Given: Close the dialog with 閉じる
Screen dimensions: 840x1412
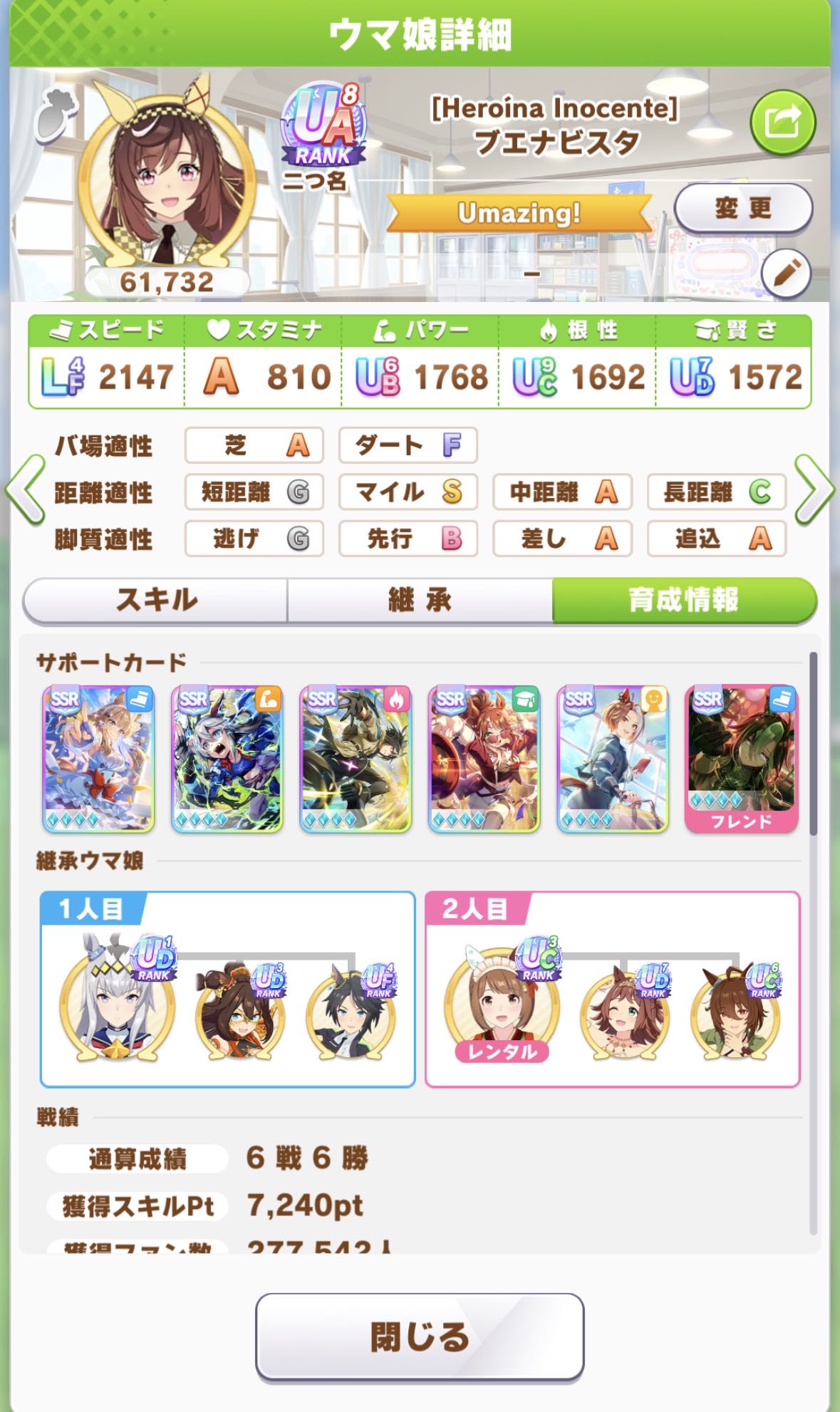Looking at the screenshot, I should (x=420, y=1336).
